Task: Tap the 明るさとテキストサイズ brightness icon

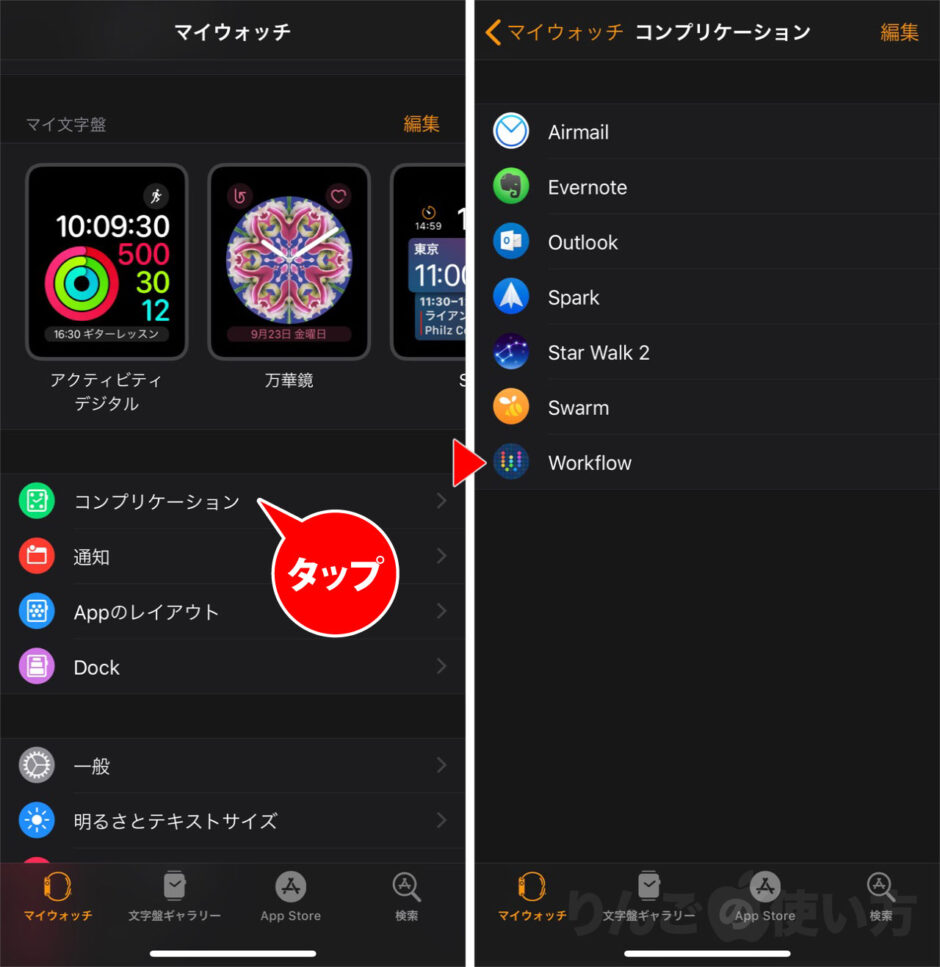Action: (37, 821)
